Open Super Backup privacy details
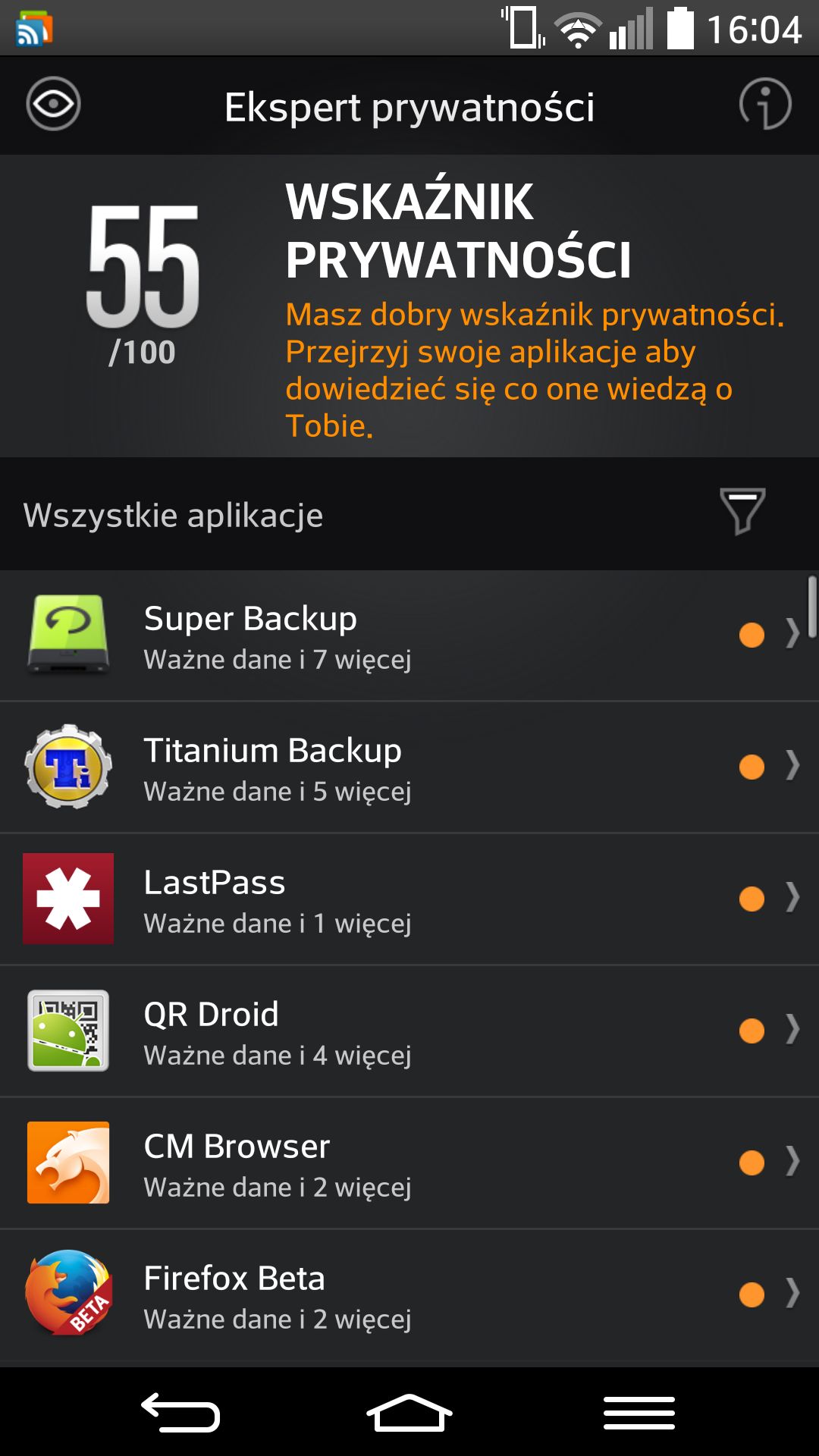This screenshot has height=1456, width=819. coord(409,635)
